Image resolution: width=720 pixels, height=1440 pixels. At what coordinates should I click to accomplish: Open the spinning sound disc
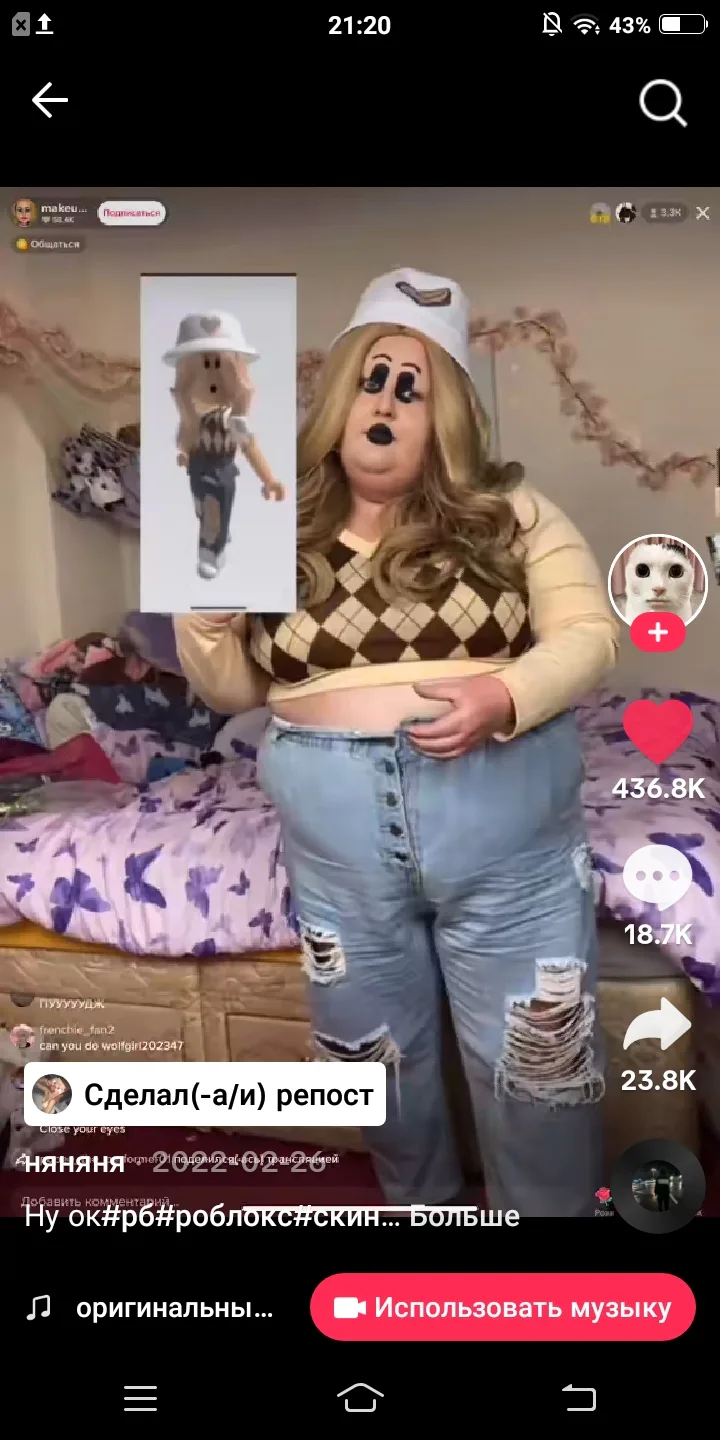658,1186
